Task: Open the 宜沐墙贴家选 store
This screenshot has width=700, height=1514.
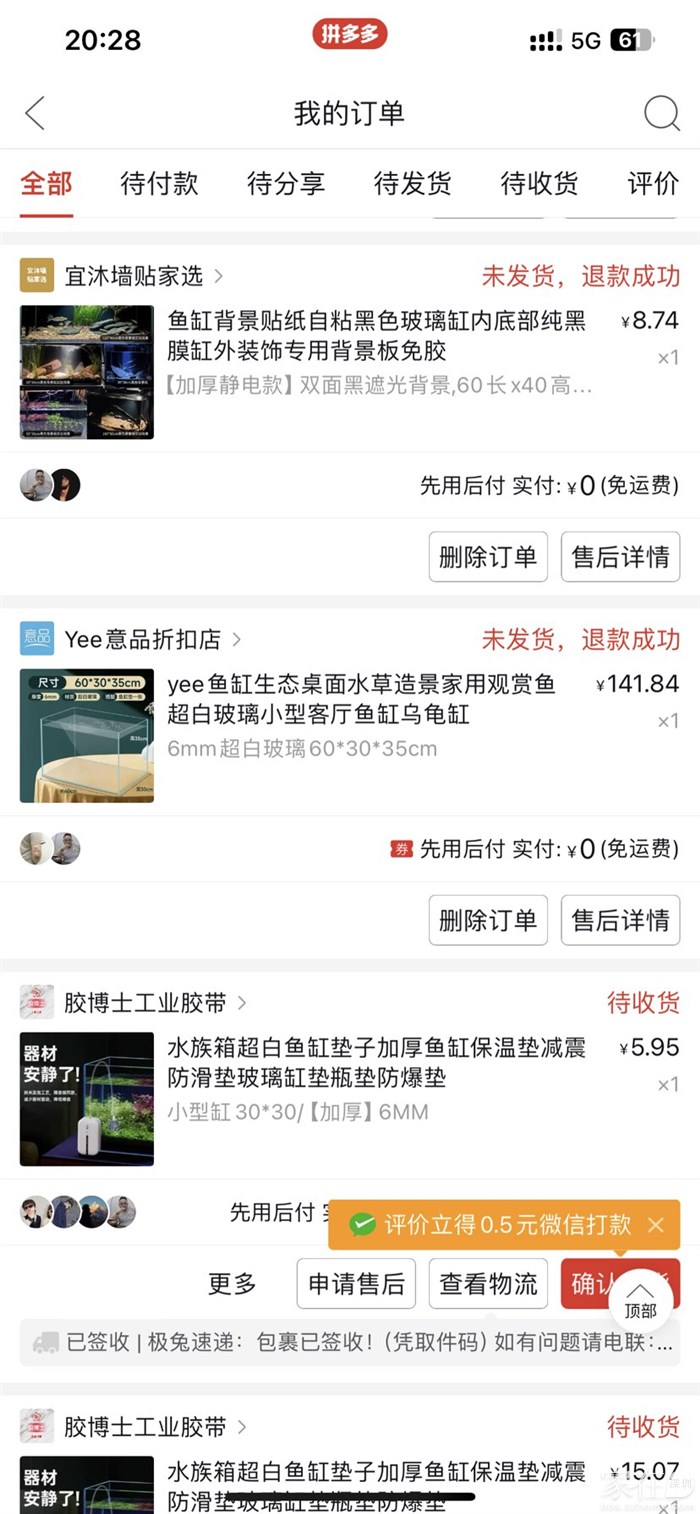Action: [x=133, y=275]
